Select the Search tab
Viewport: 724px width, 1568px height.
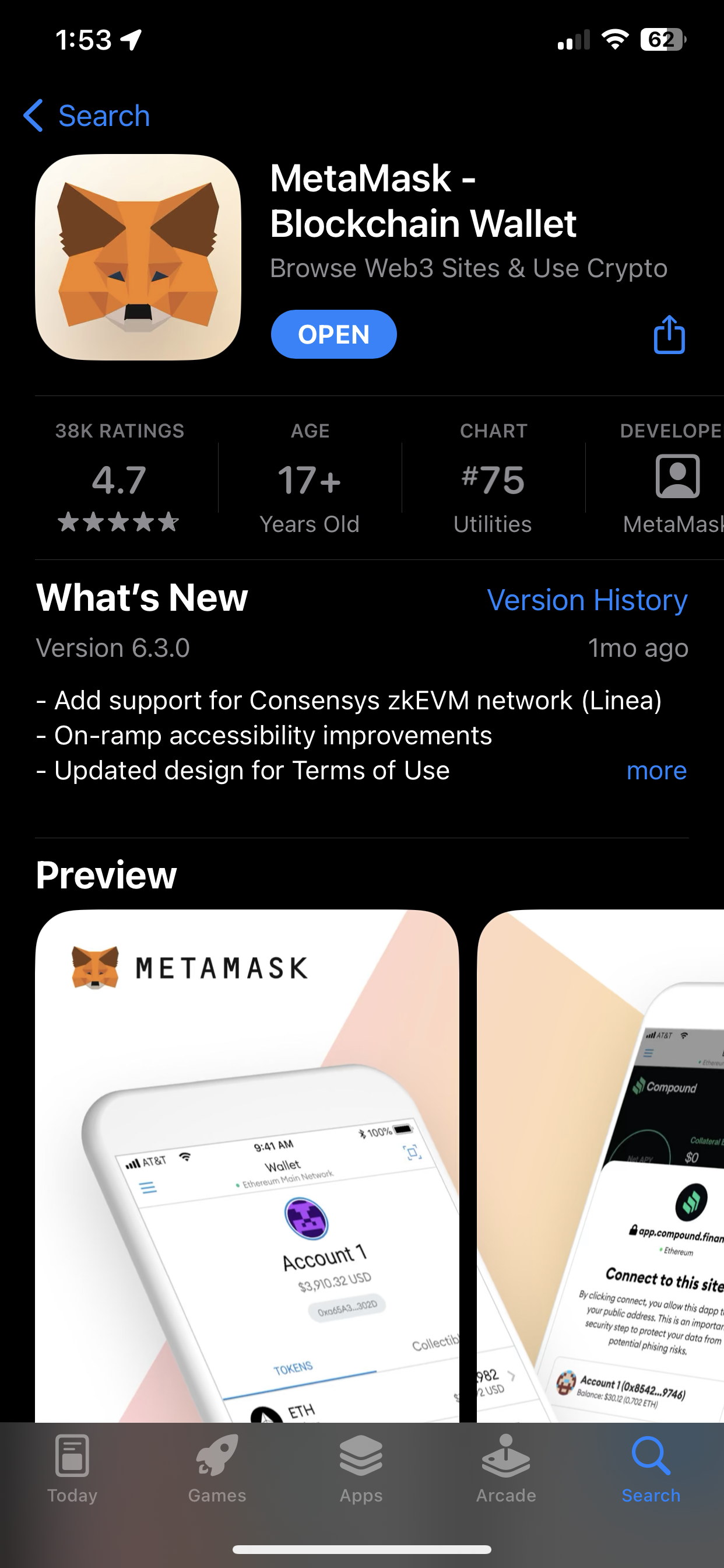click(651, 1468)
